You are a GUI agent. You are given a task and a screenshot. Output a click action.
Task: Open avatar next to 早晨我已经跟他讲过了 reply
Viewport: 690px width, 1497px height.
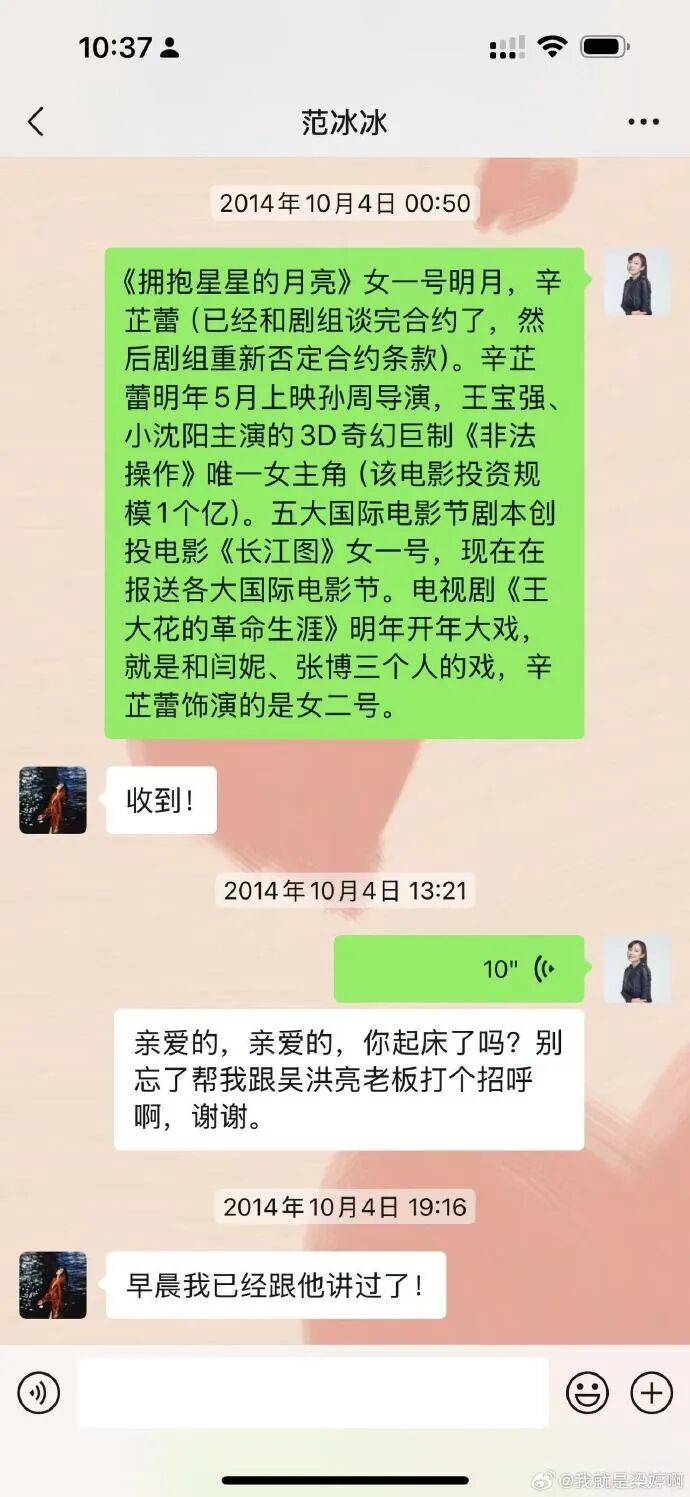pos(53,1285)
